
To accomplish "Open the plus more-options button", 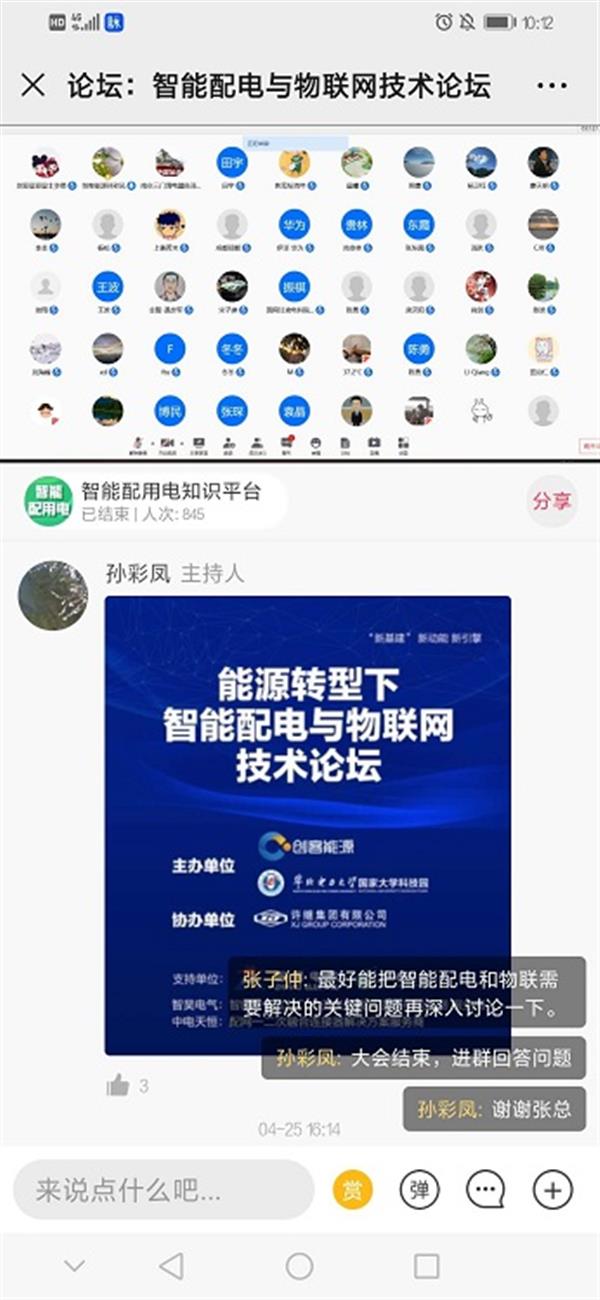I will click(x=552, y=1190).
